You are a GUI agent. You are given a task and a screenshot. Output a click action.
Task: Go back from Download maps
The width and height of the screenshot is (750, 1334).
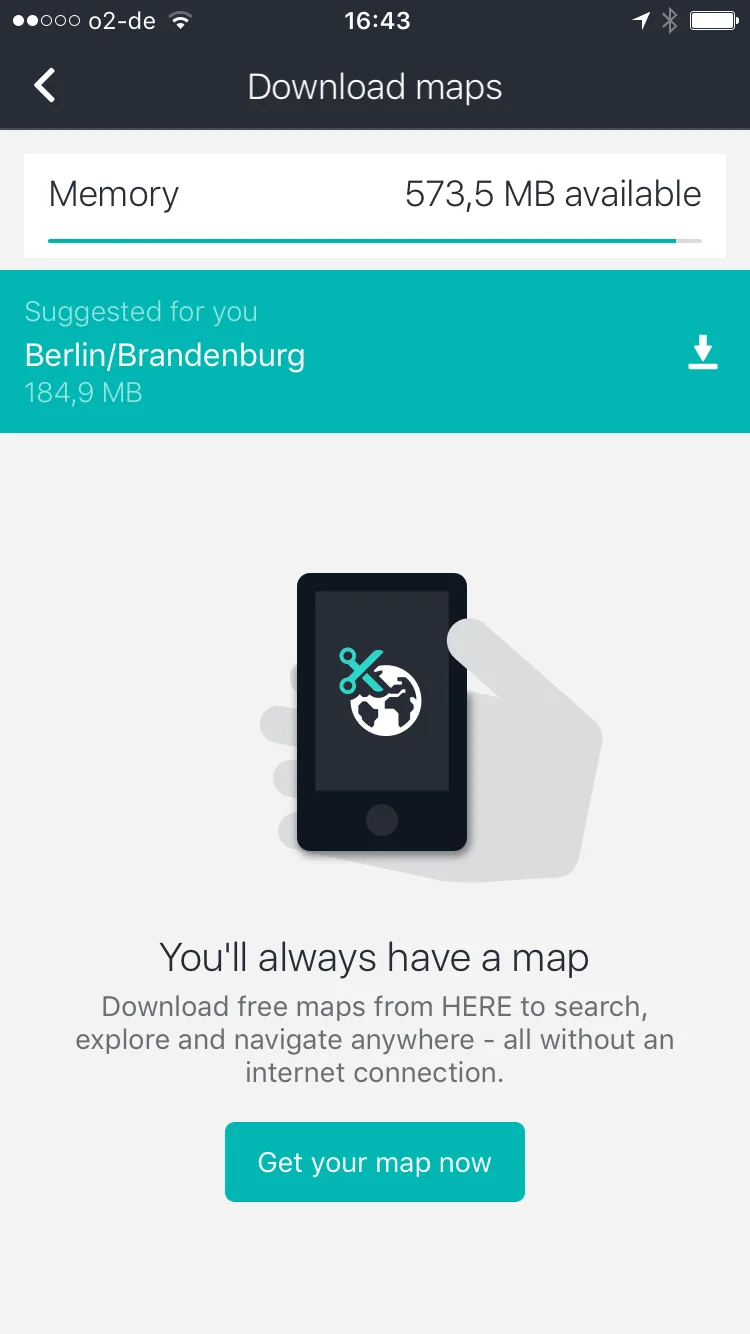pos(45,86)
